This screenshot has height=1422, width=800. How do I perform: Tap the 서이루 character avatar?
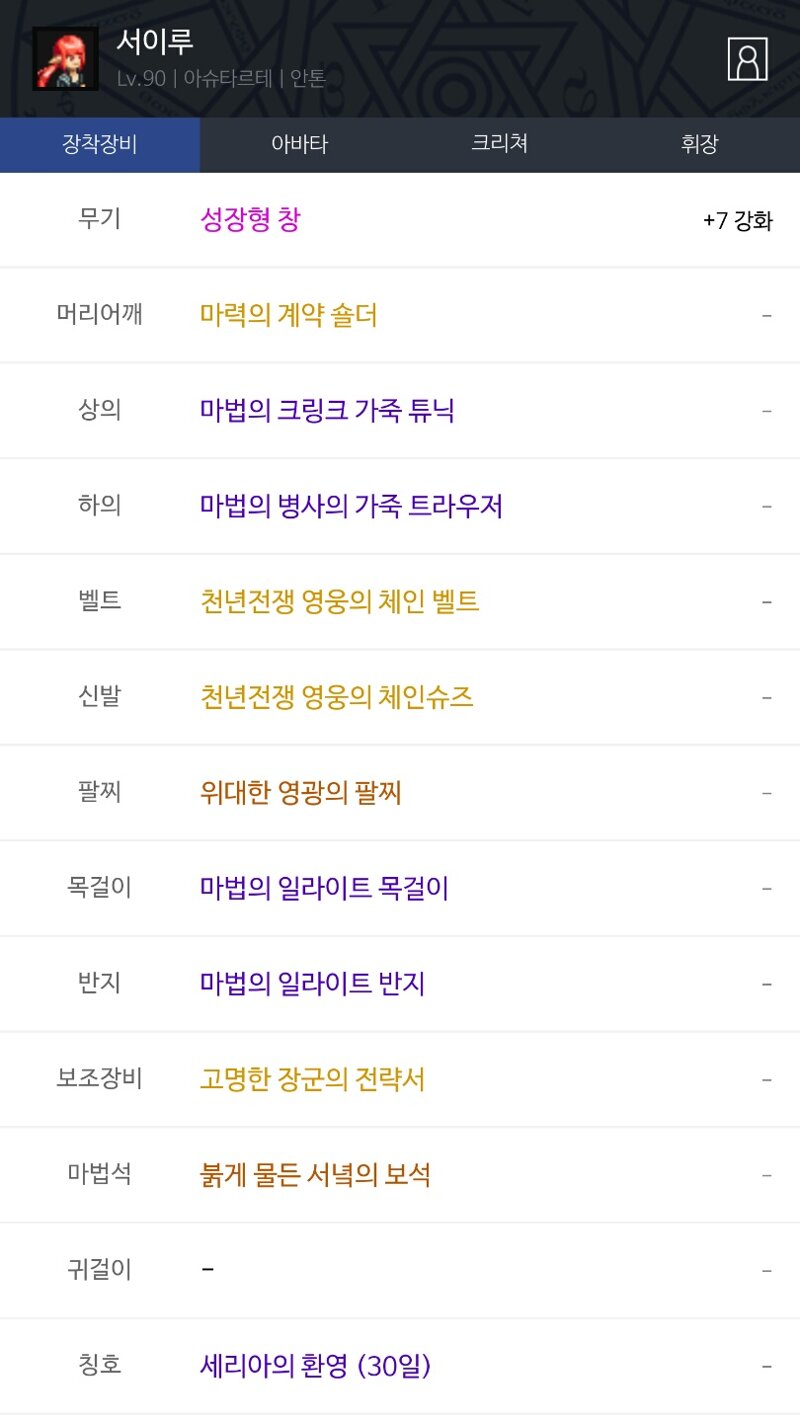pos(66,59)
